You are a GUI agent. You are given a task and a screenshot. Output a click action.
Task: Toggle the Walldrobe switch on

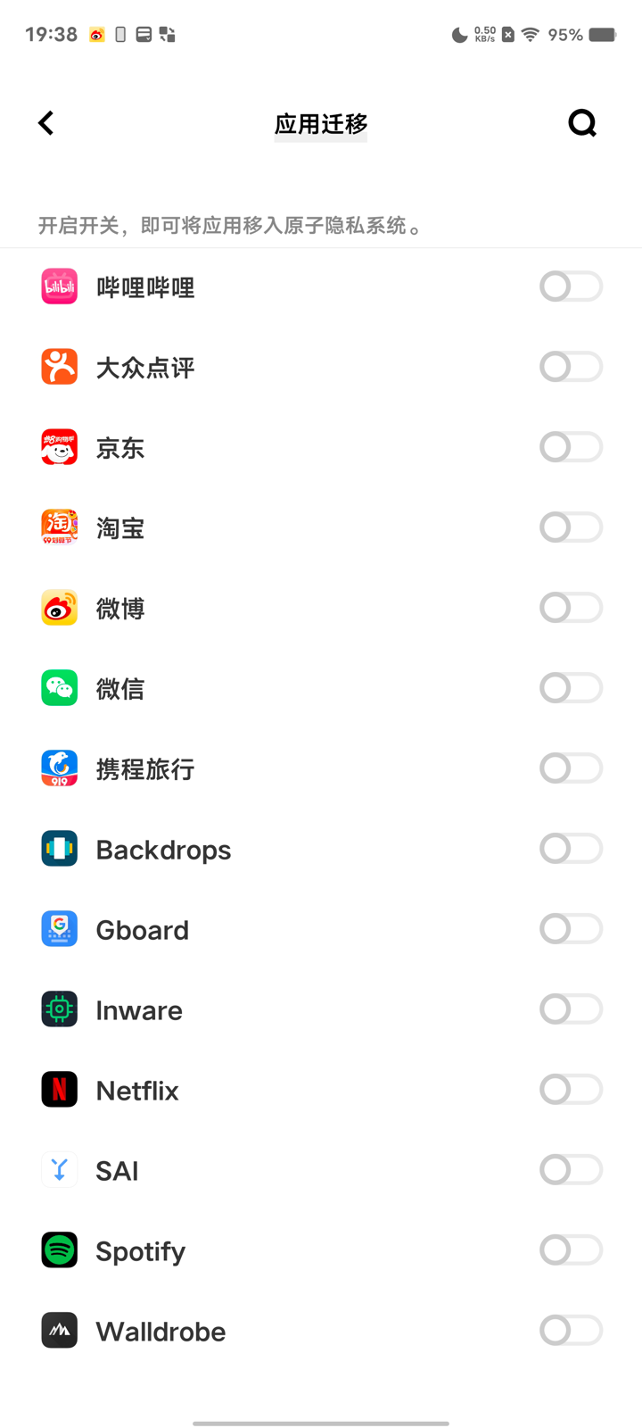571,1330
